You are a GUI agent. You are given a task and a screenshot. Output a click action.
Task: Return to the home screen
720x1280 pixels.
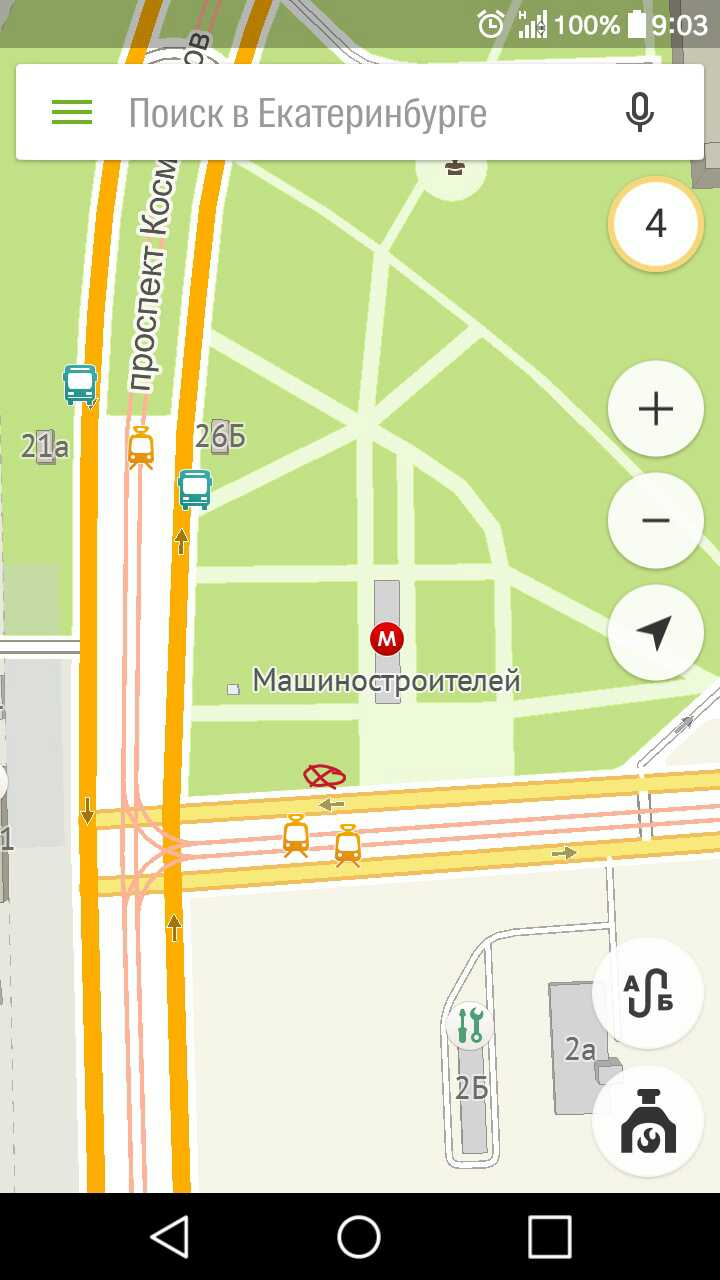[359, 1236]
